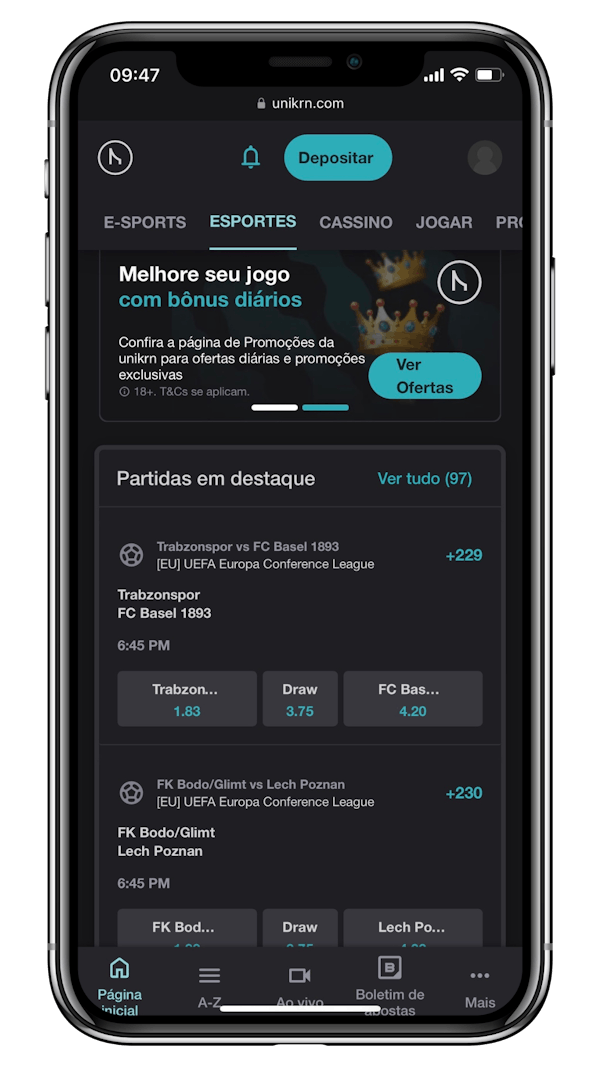Tap the Ver Ofertas button
Screen dimensions: 600x1067
(424, 376)
